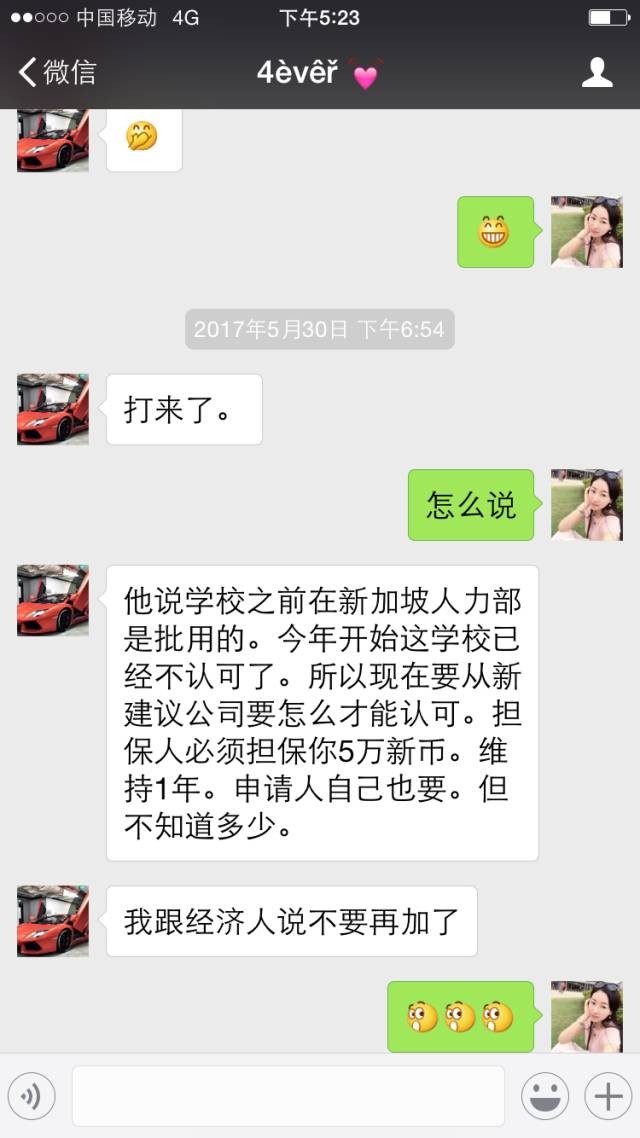This screenshot has height=1138, width=640.
Task: Tap the message text field
Action: (x=288, y=1096)
